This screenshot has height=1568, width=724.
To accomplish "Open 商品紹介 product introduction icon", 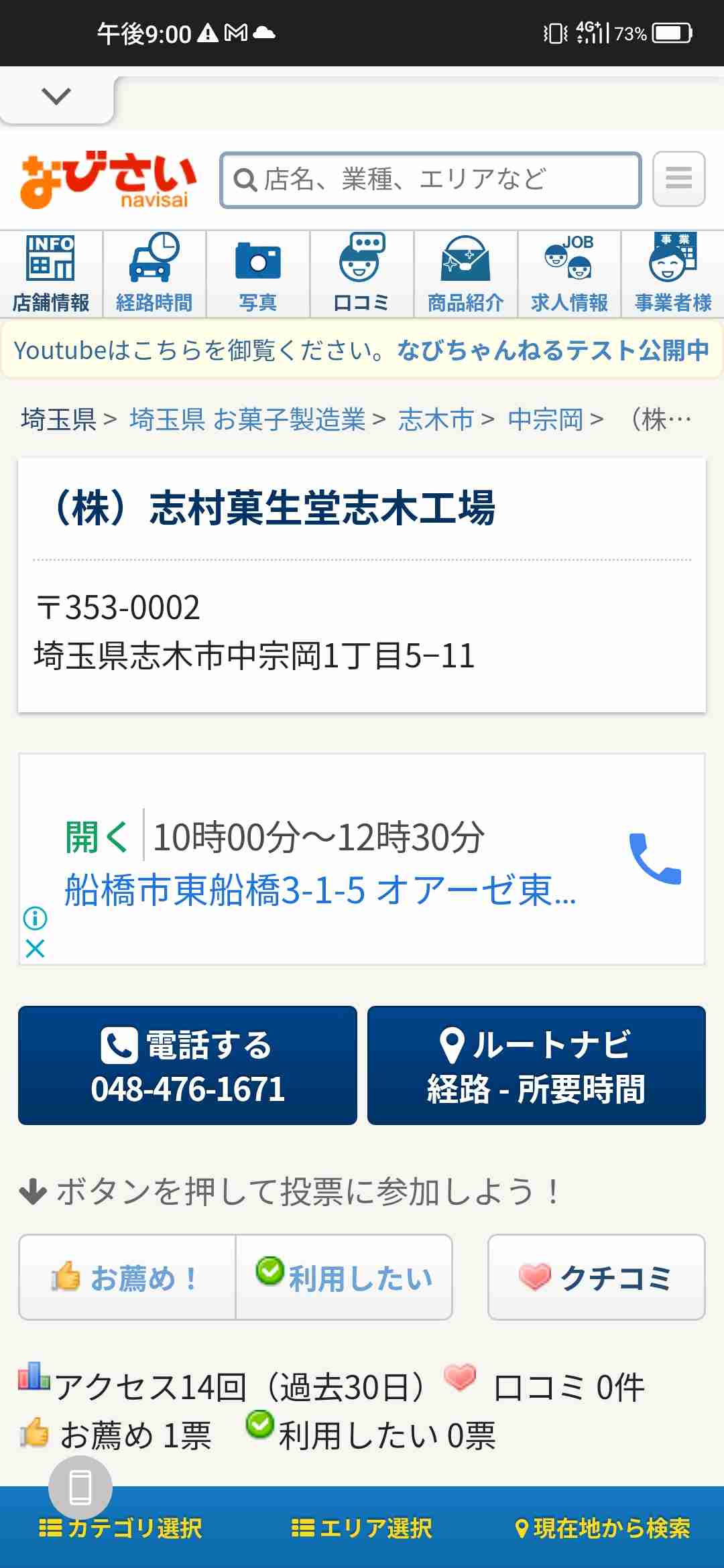I will coord(465,271).
